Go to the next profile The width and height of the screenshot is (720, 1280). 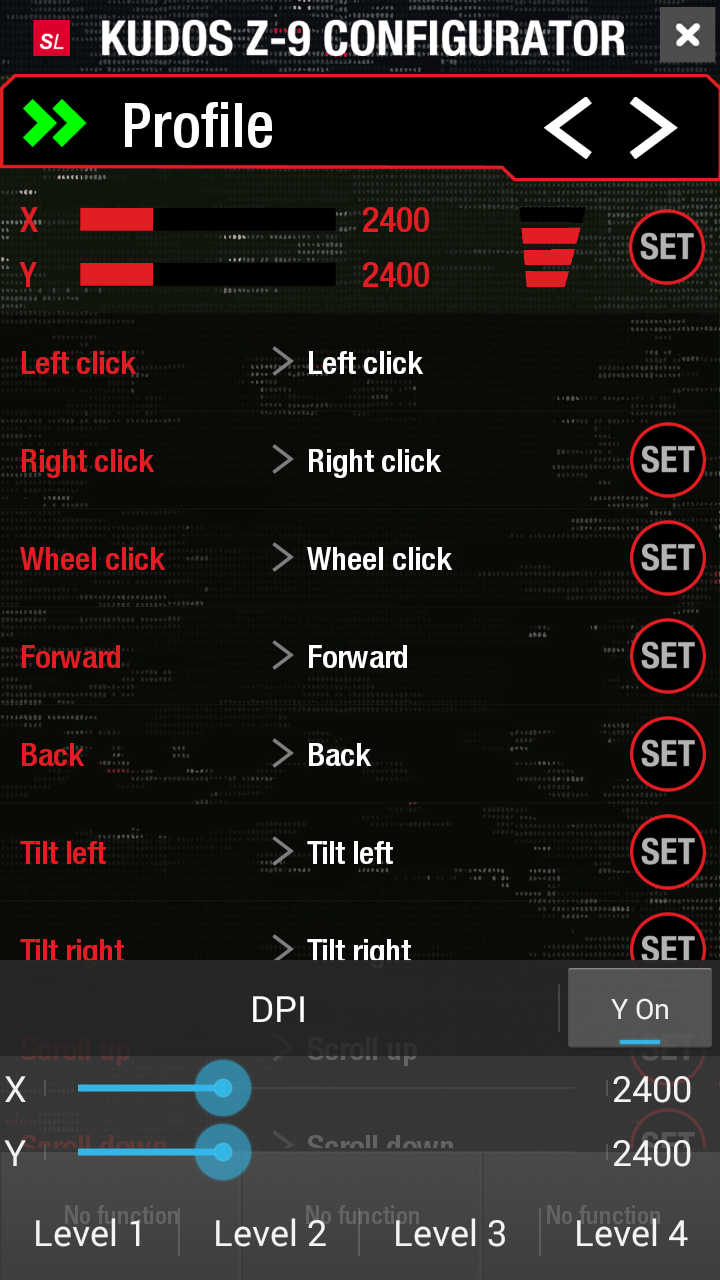653,128
